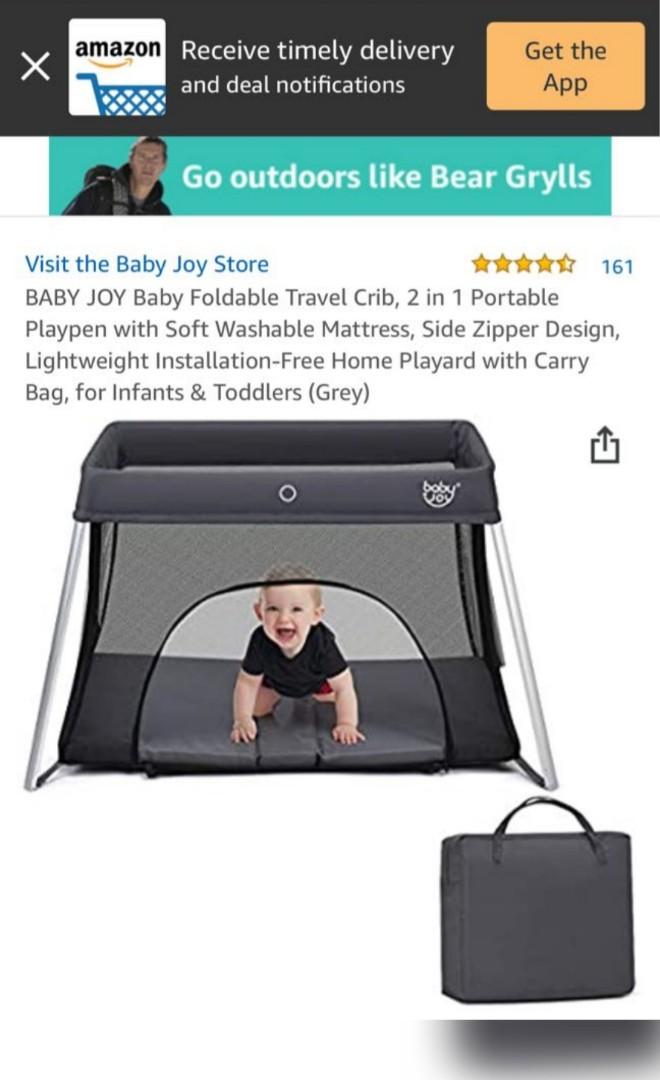Share this travel crib listing
This screenshot has height=1080, width=660.
click(x=604, y=444)
